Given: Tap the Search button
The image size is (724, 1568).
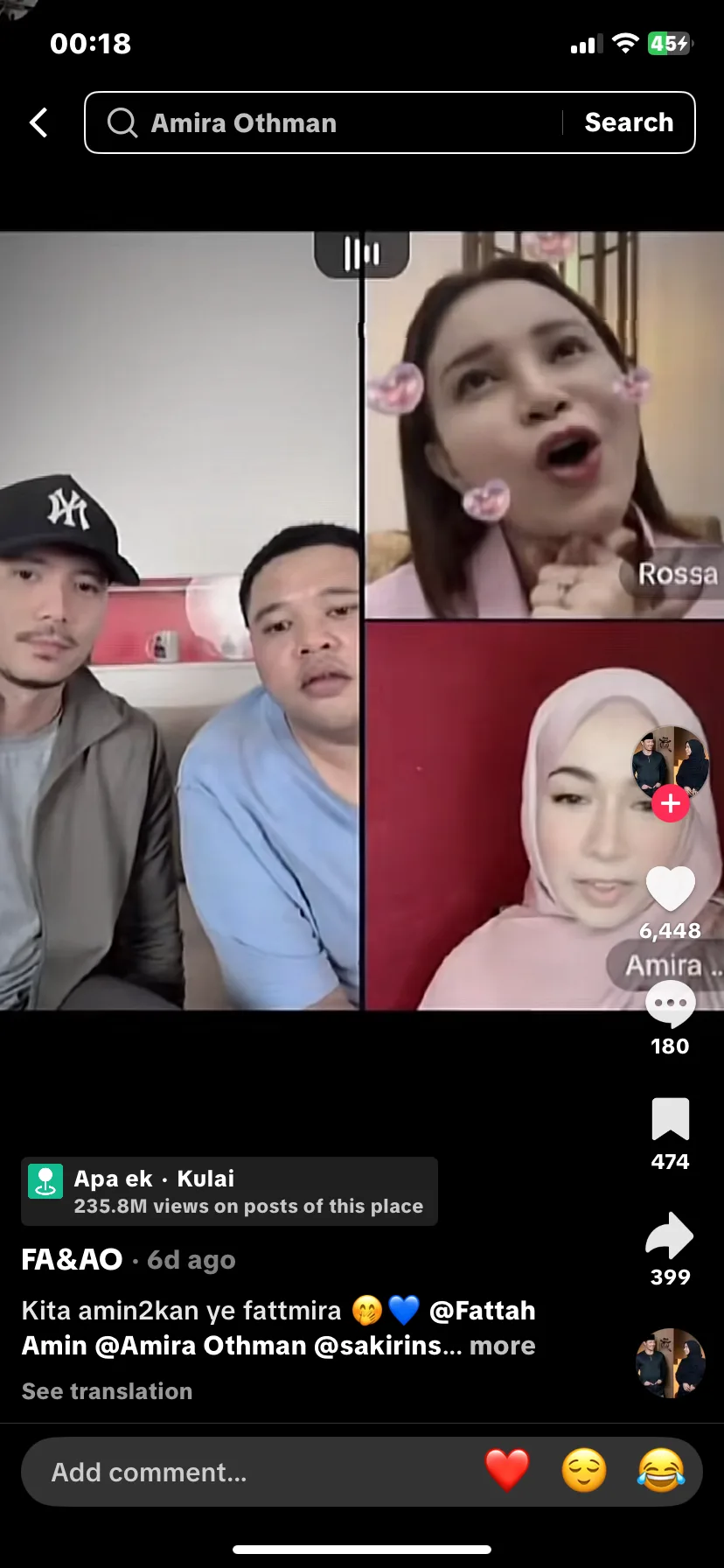Looking at the screenshot, I should click(x=629, y=122).
